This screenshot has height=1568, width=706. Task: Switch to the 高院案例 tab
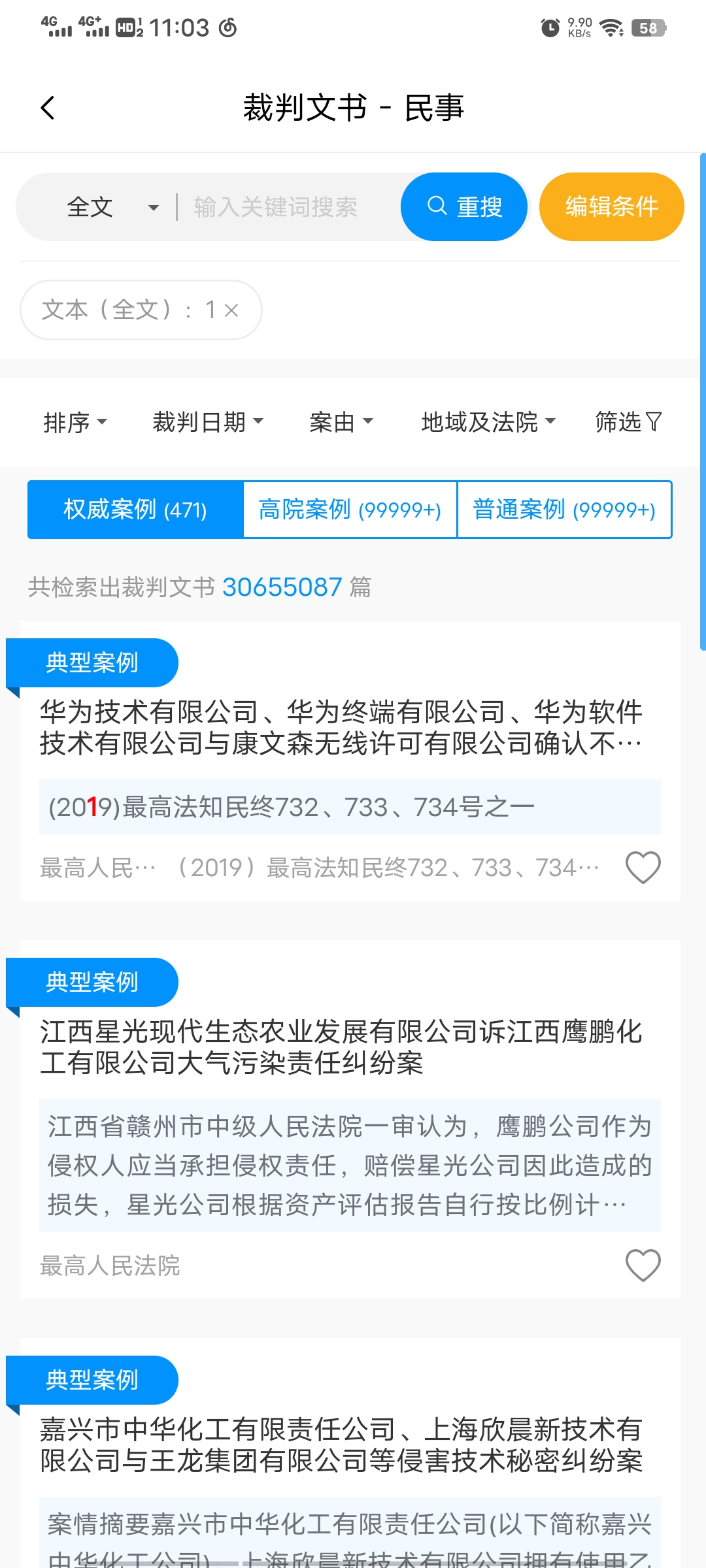350,510
